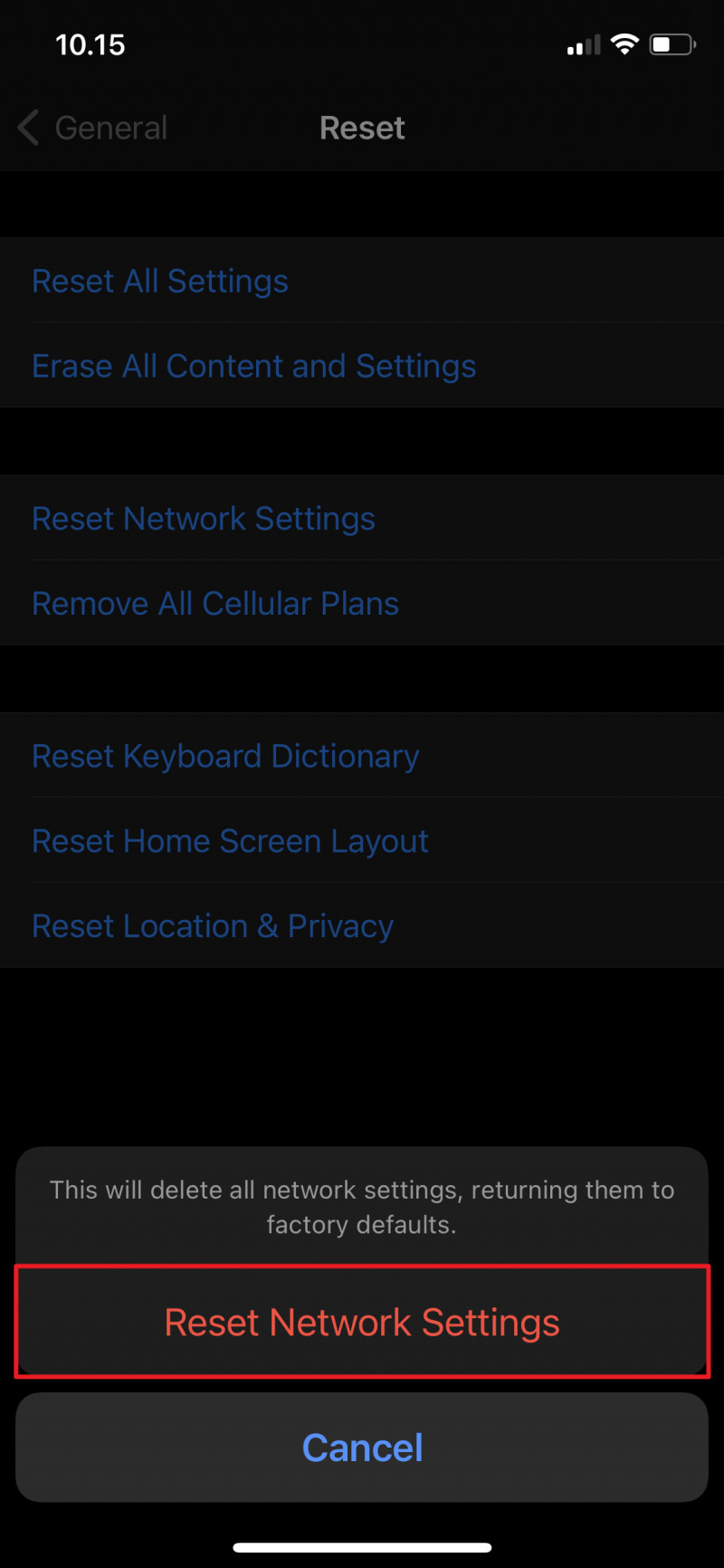
Task: Cancel the network reset prompt
Action: [x=362, y=1448]
